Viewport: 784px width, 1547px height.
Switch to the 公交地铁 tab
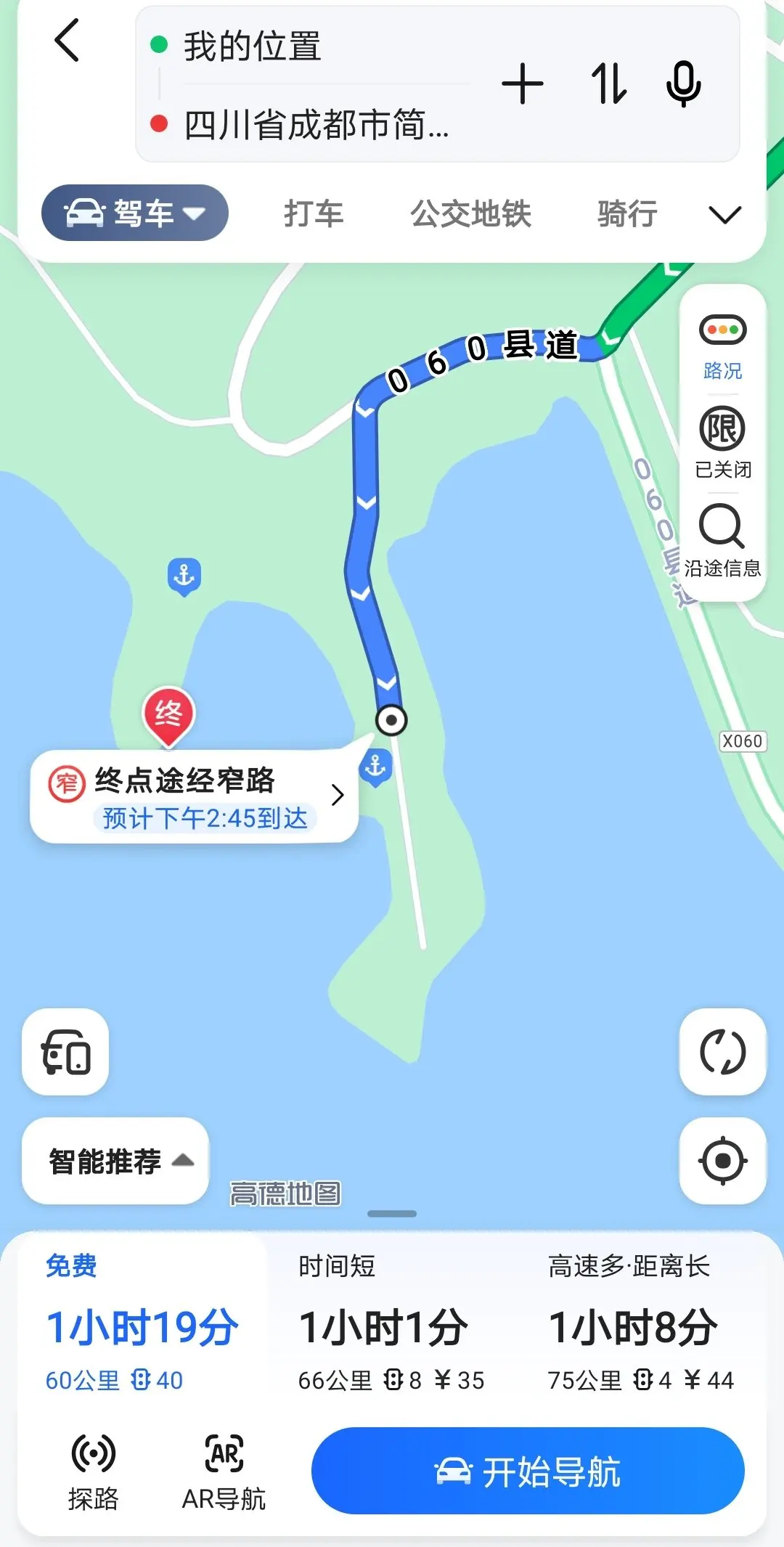pyautogui.click(x=470, y=214)
